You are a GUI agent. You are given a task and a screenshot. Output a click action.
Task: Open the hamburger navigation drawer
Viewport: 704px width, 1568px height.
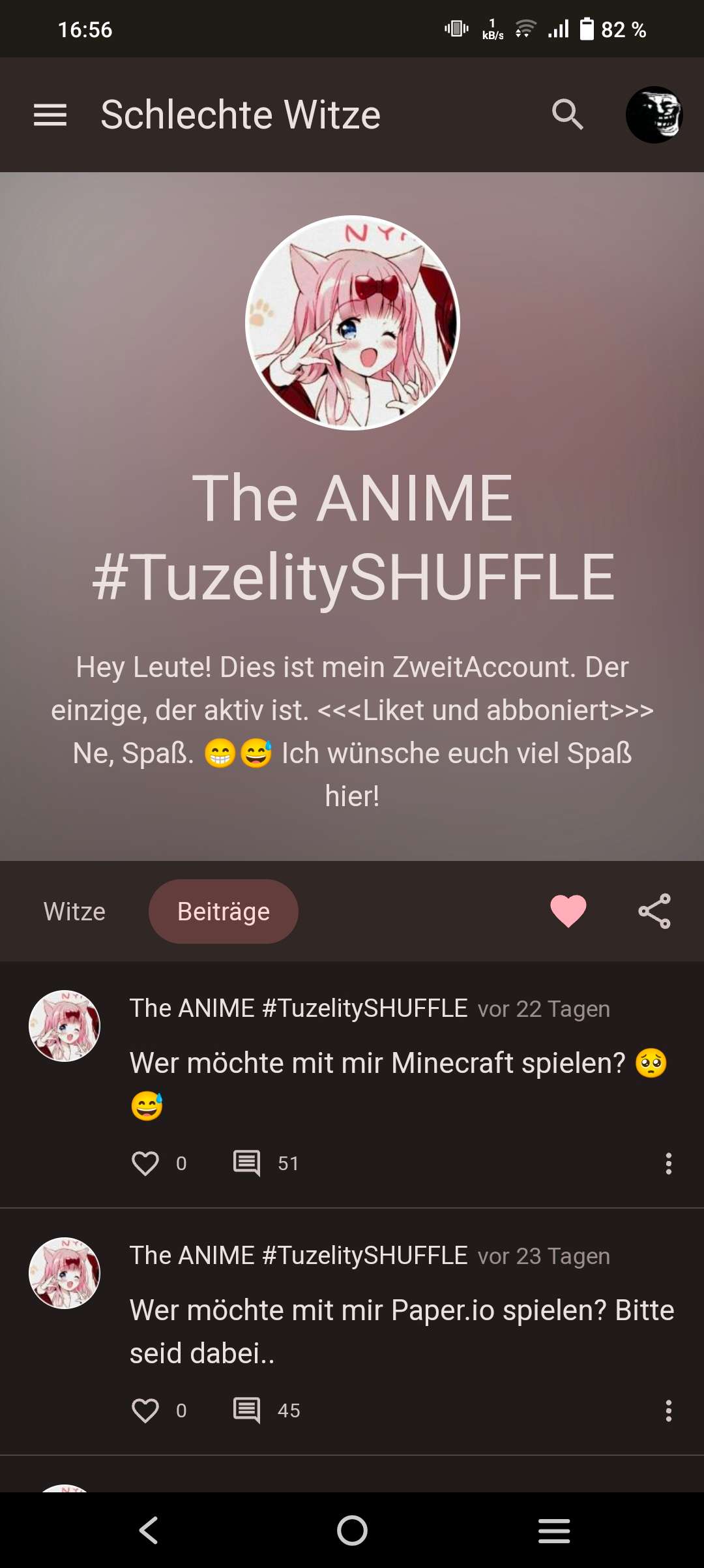coord(50,115)
